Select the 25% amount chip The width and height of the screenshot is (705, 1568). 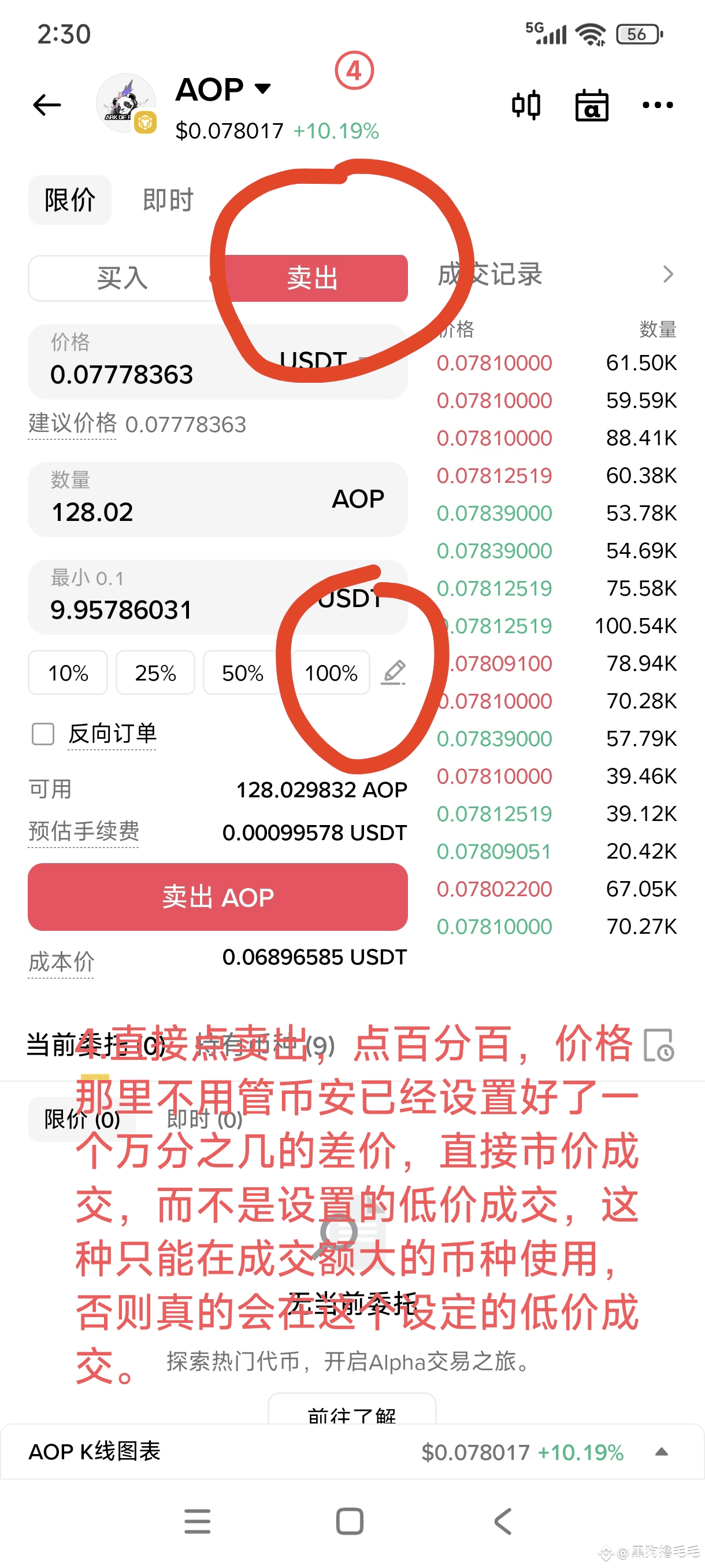(155, 672)
